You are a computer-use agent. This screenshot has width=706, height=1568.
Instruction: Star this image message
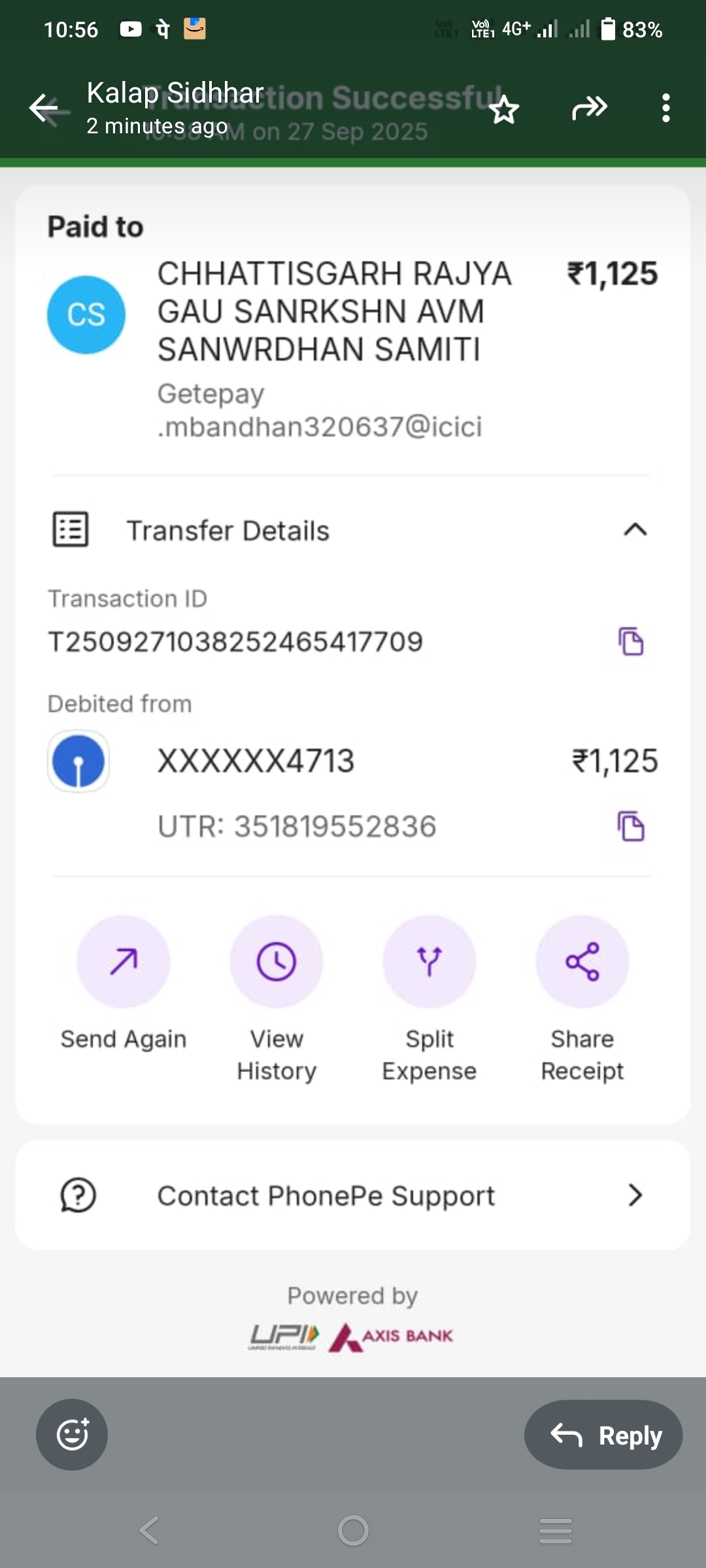click(504, 109)
